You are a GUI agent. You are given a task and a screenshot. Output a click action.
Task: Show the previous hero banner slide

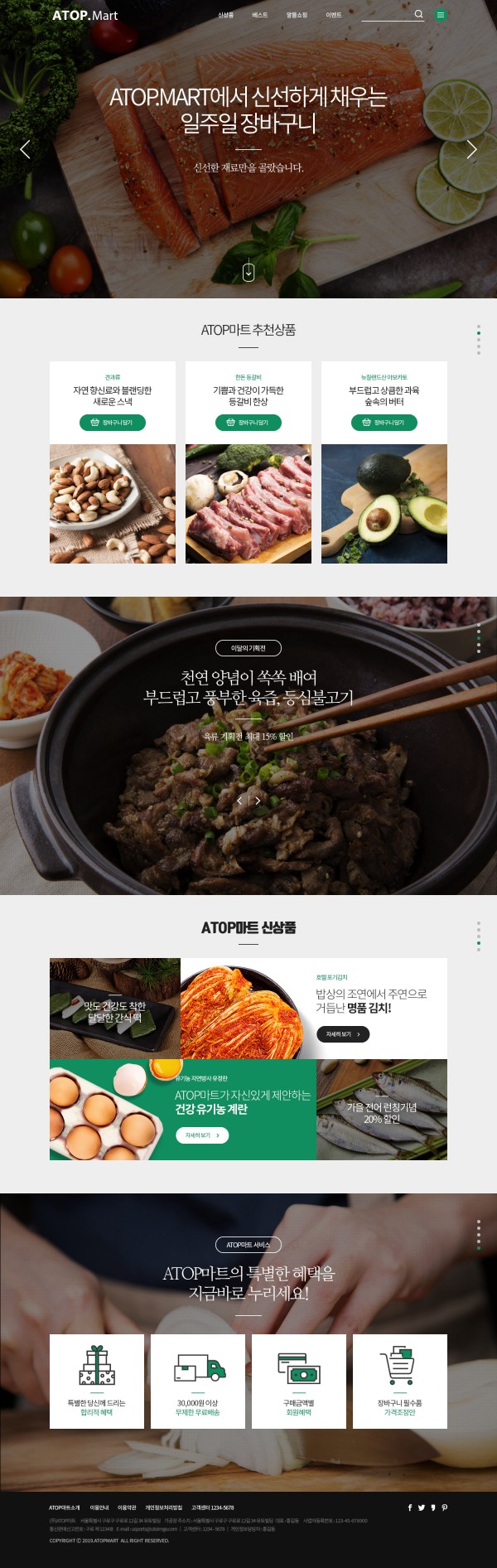25,149
